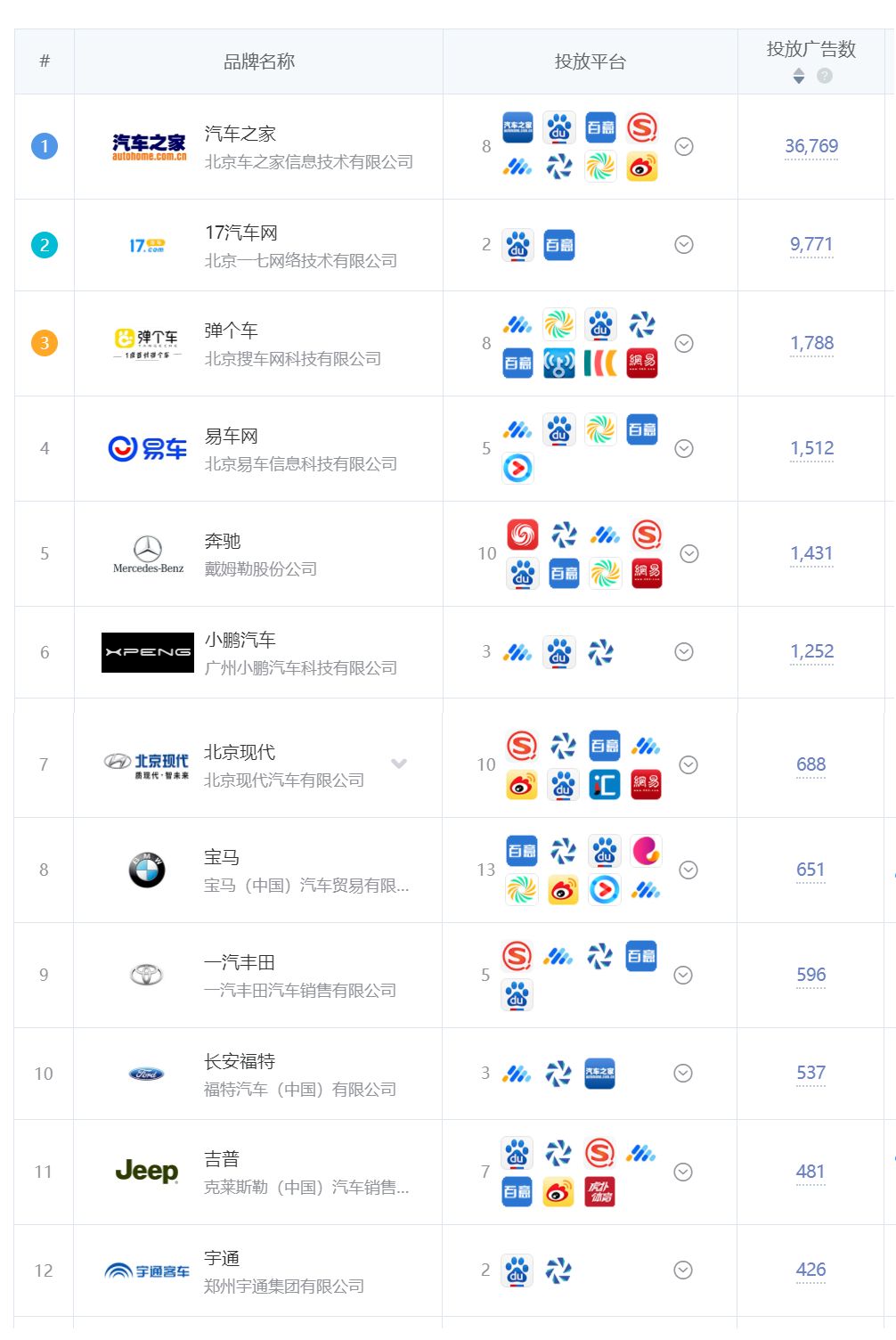Click the 汇 platform icon in the 北京现代 row
The width and height of the screenshot is (896, 1340).
pyautogui.click(x=604, y=784)
